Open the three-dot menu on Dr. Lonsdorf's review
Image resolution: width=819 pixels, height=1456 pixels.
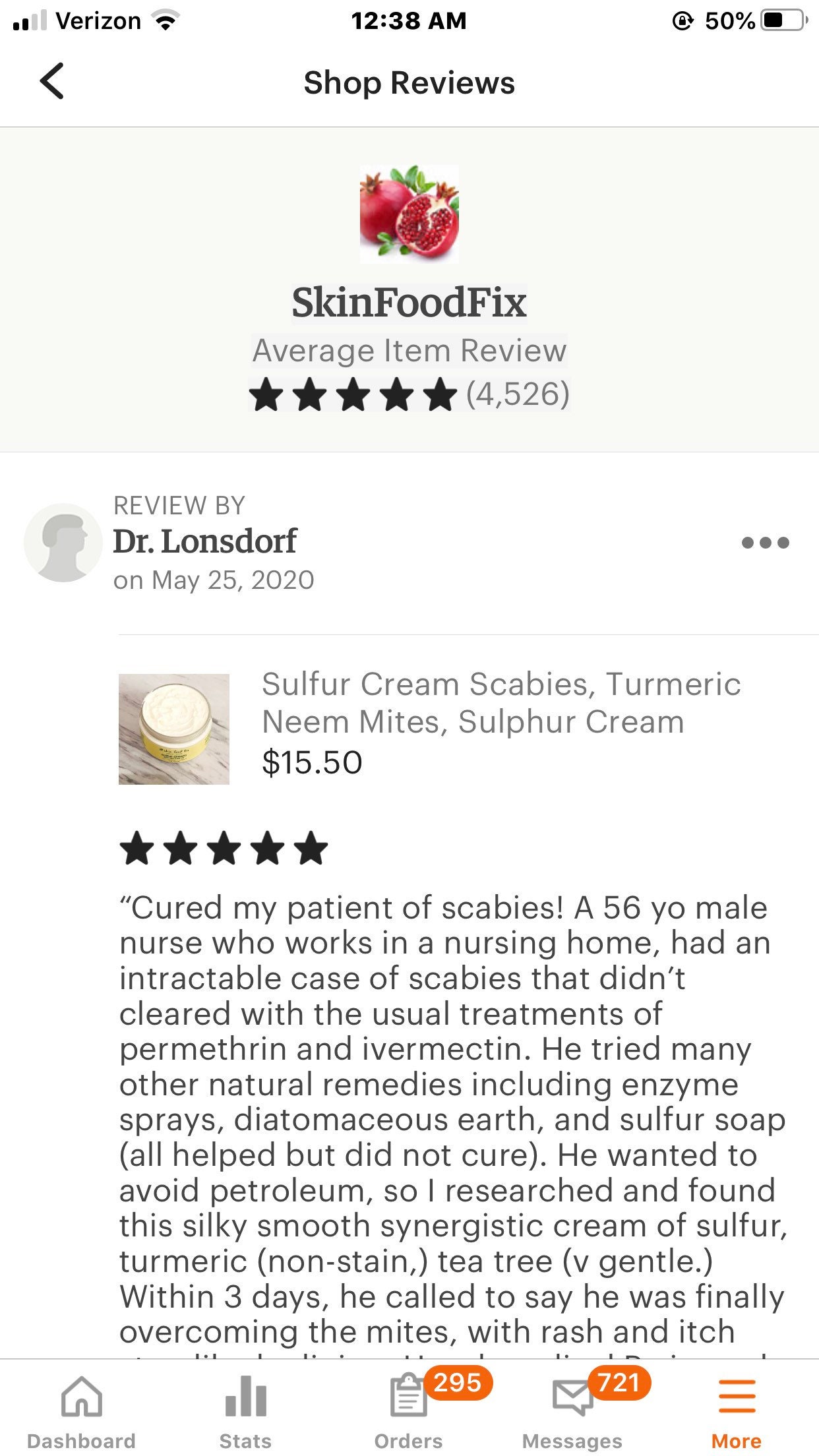click(x=765, y=543)
